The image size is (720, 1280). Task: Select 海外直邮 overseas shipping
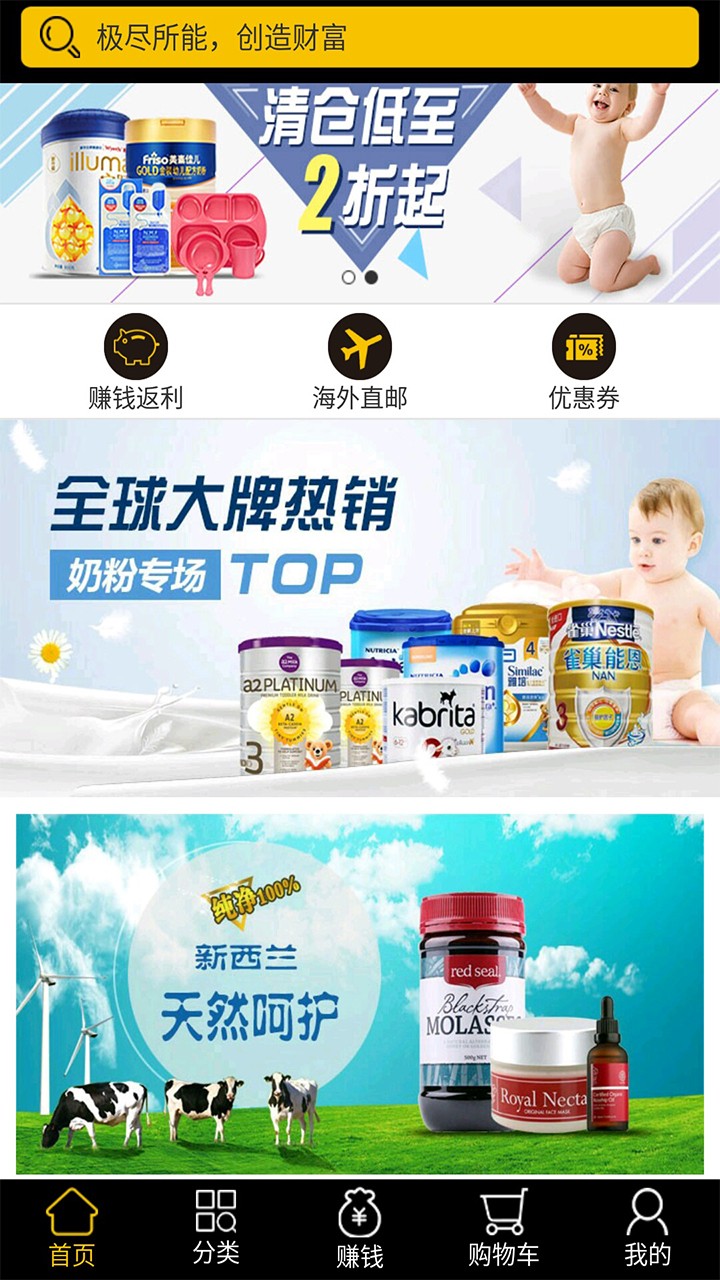pyautogui.click(x=360, y=362)
